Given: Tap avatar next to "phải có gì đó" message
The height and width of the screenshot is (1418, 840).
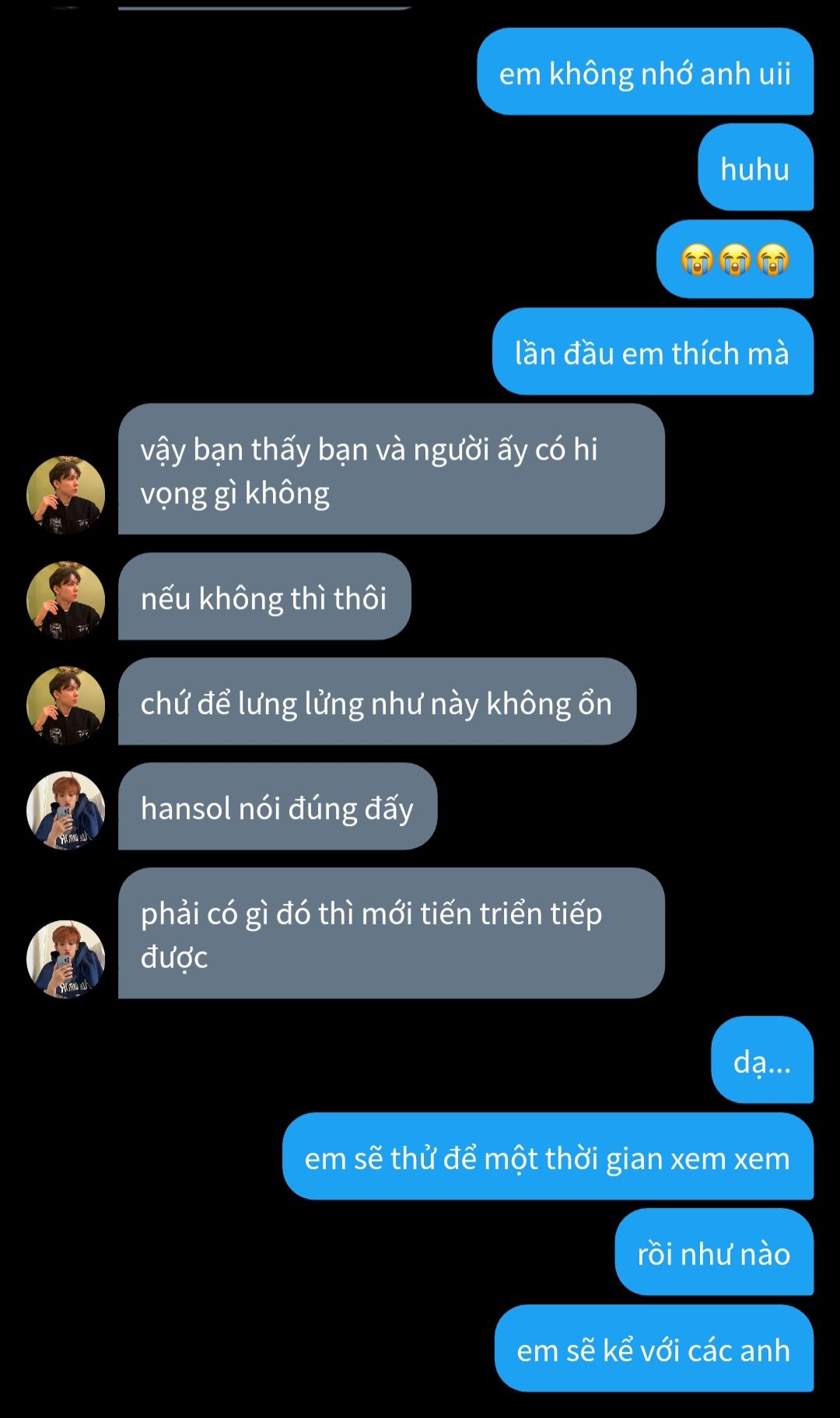Looking at the screenshot, I should coord(66,959).
